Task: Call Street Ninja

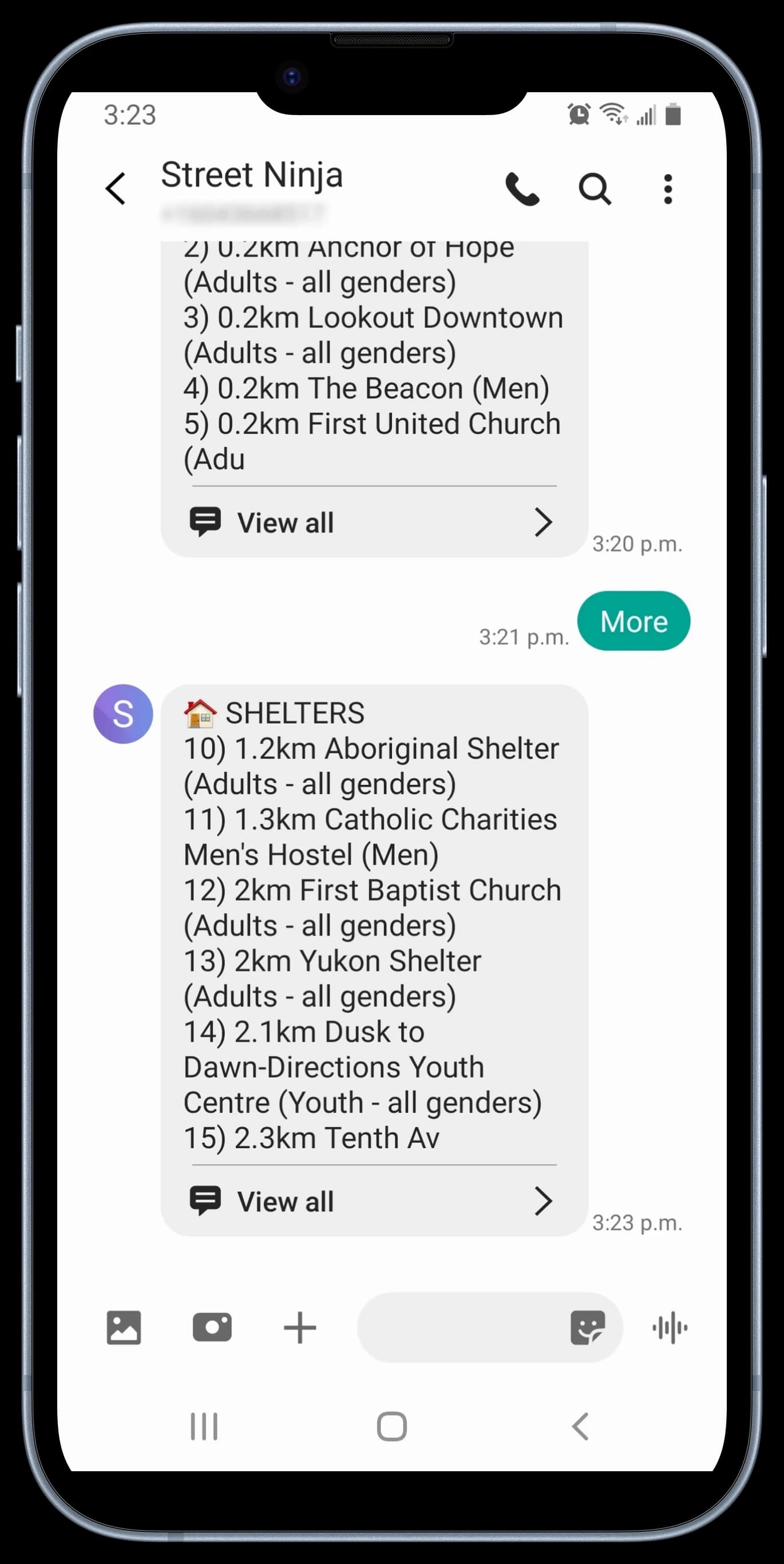Action: [x=522, y=189]
